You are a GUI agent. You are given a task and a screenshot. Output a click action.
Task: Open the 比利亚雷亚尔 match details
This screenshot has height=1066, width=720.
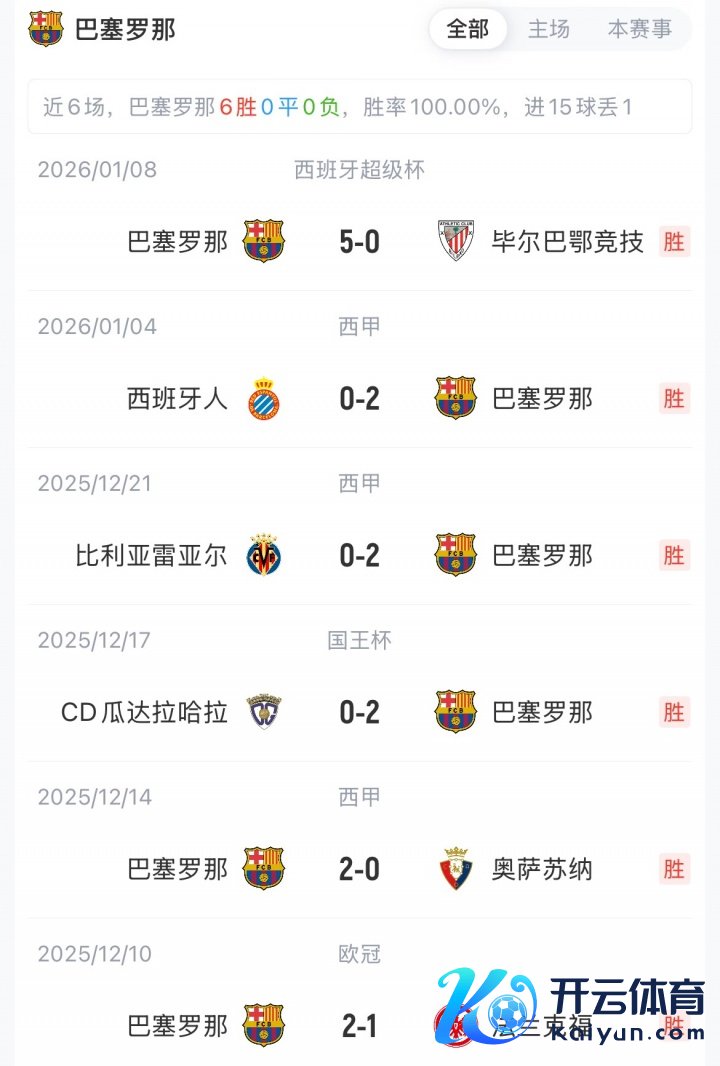pos(360,556)
